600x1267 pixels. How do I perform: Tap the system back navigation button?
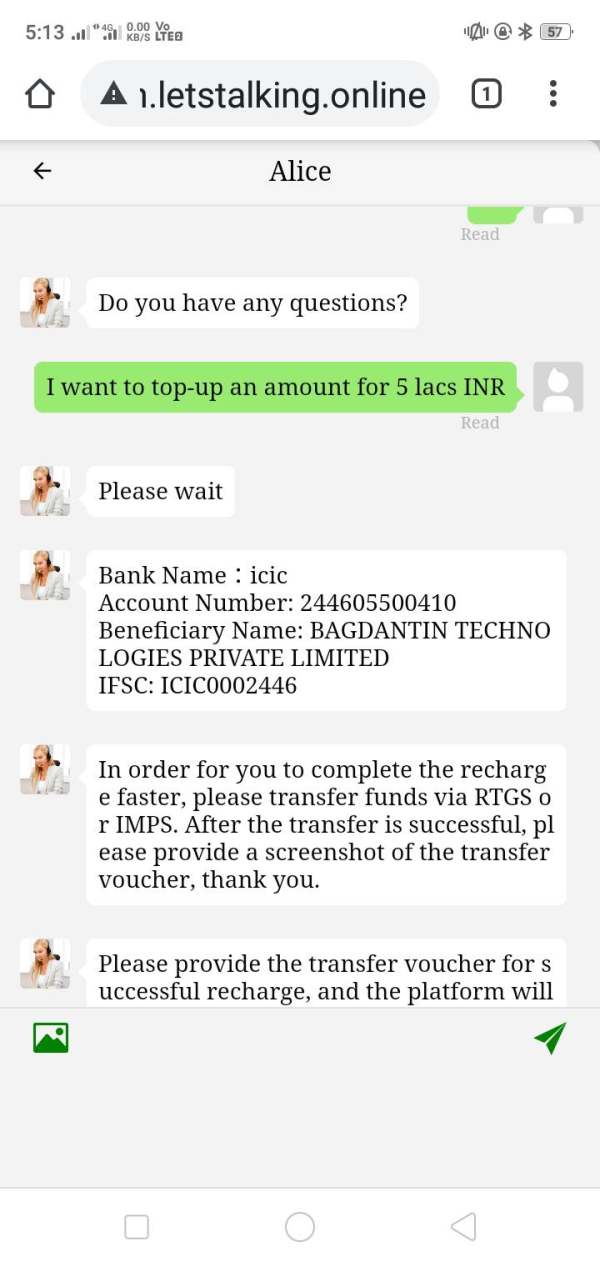coord(463,1227)
